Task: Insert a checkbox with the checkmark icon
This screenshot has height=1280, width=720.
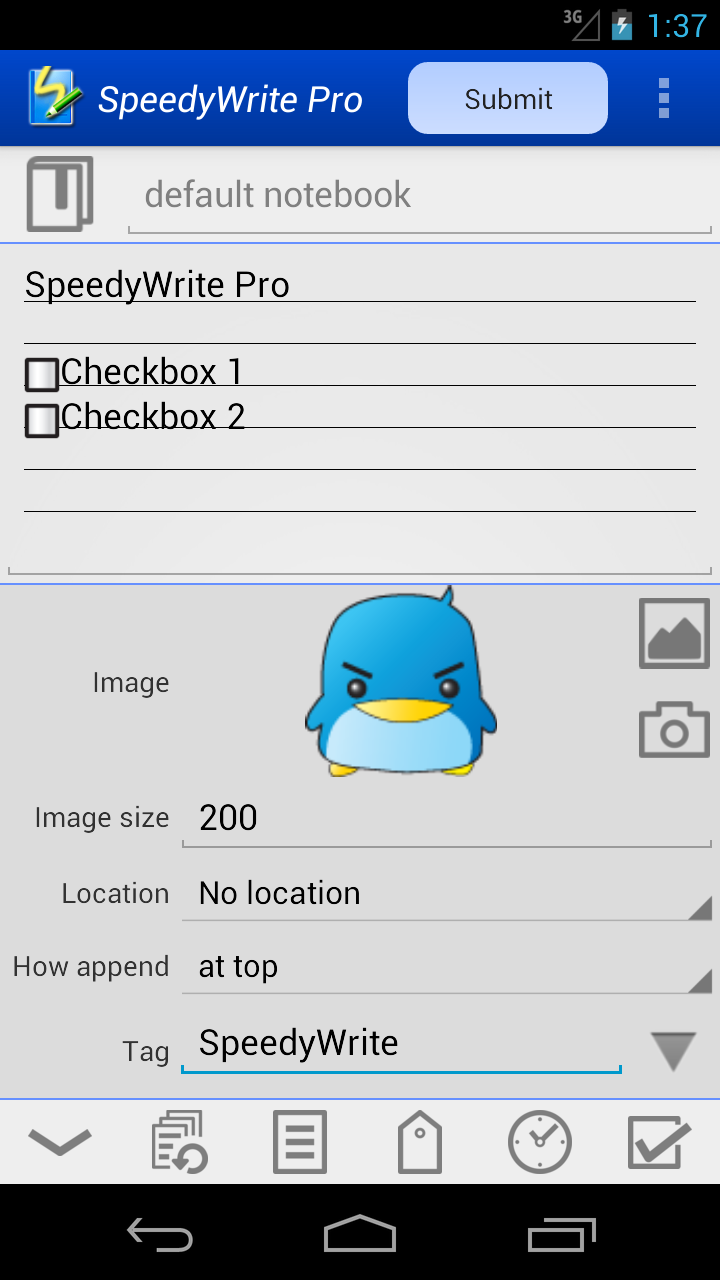Action: pos(660,1141)
